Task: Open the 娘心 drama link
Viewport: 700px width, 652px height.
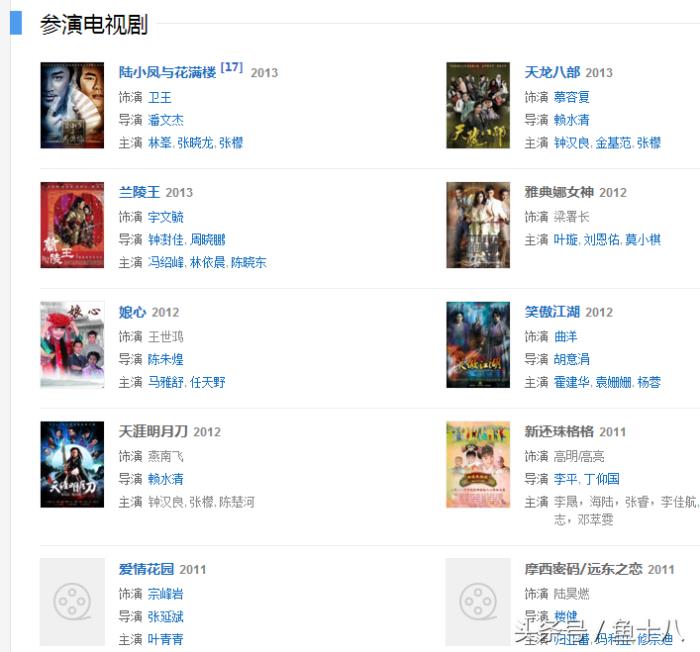Action: click(x=133, y=312)
